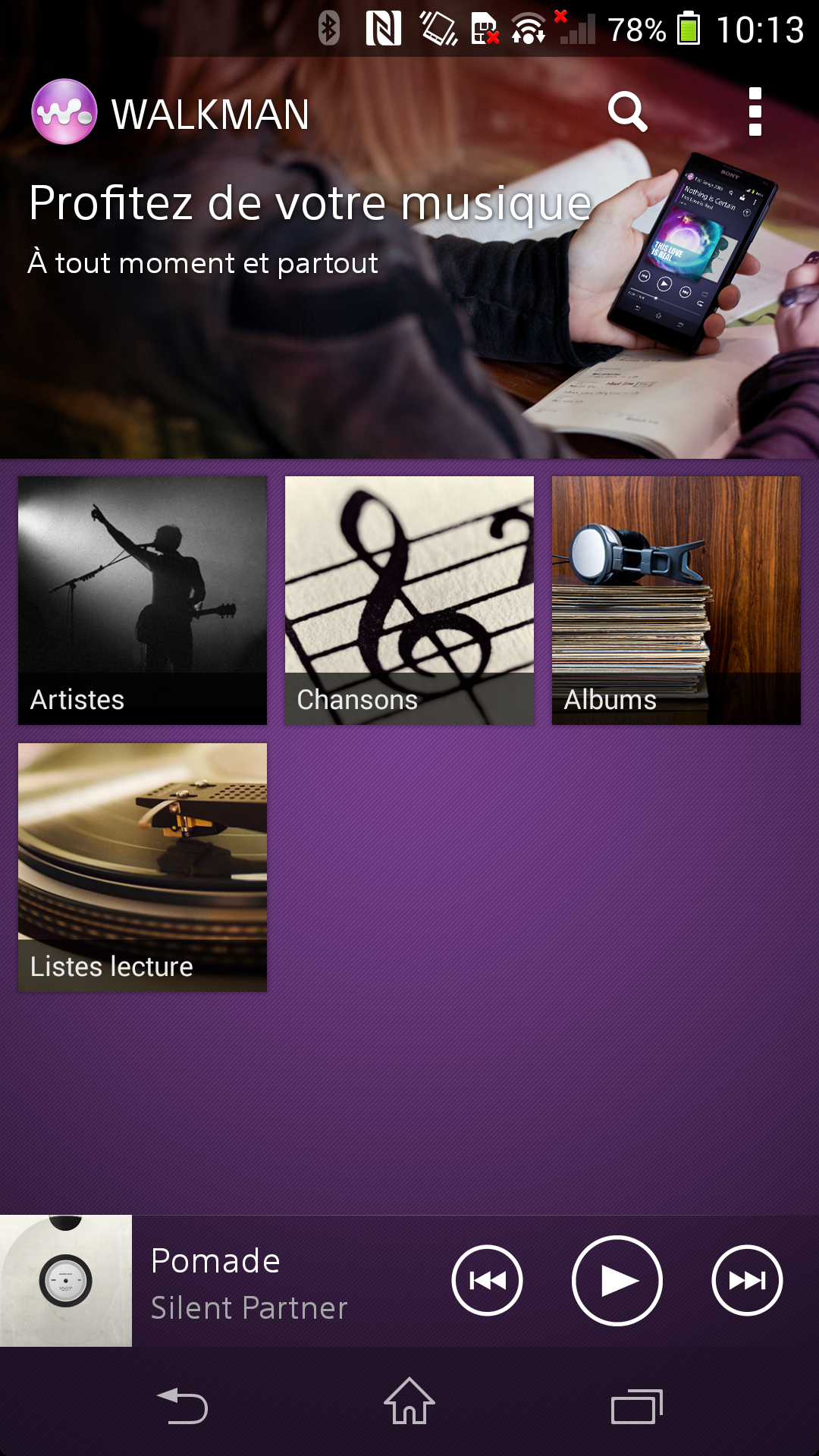819x1456 pixels.
Task: Open the Pomade album art player
Action: pos(66,1281)
